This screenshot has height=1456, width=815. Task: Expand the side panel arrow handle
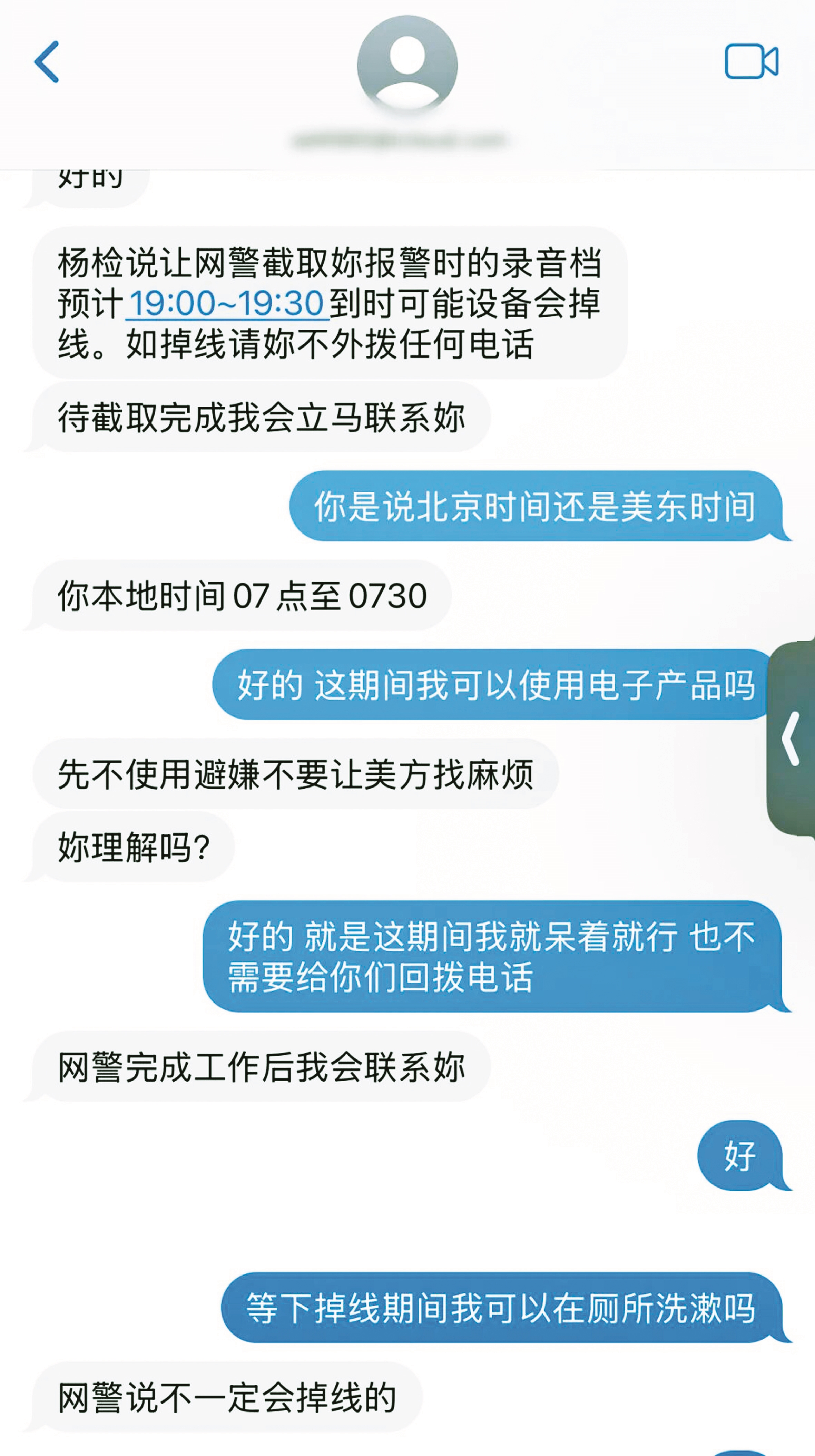coord(791,738)
